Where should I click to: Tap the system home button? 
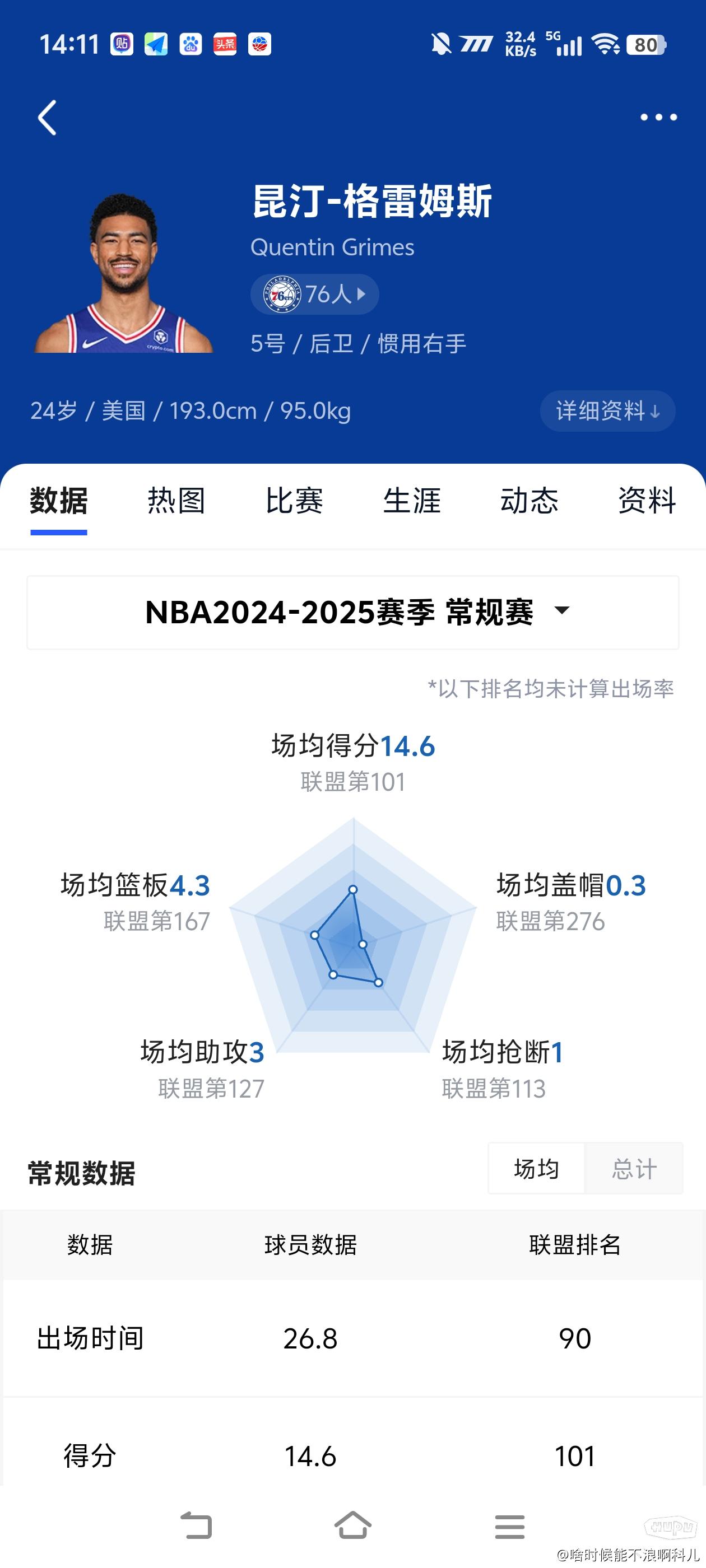click(x=352, y=1526)
